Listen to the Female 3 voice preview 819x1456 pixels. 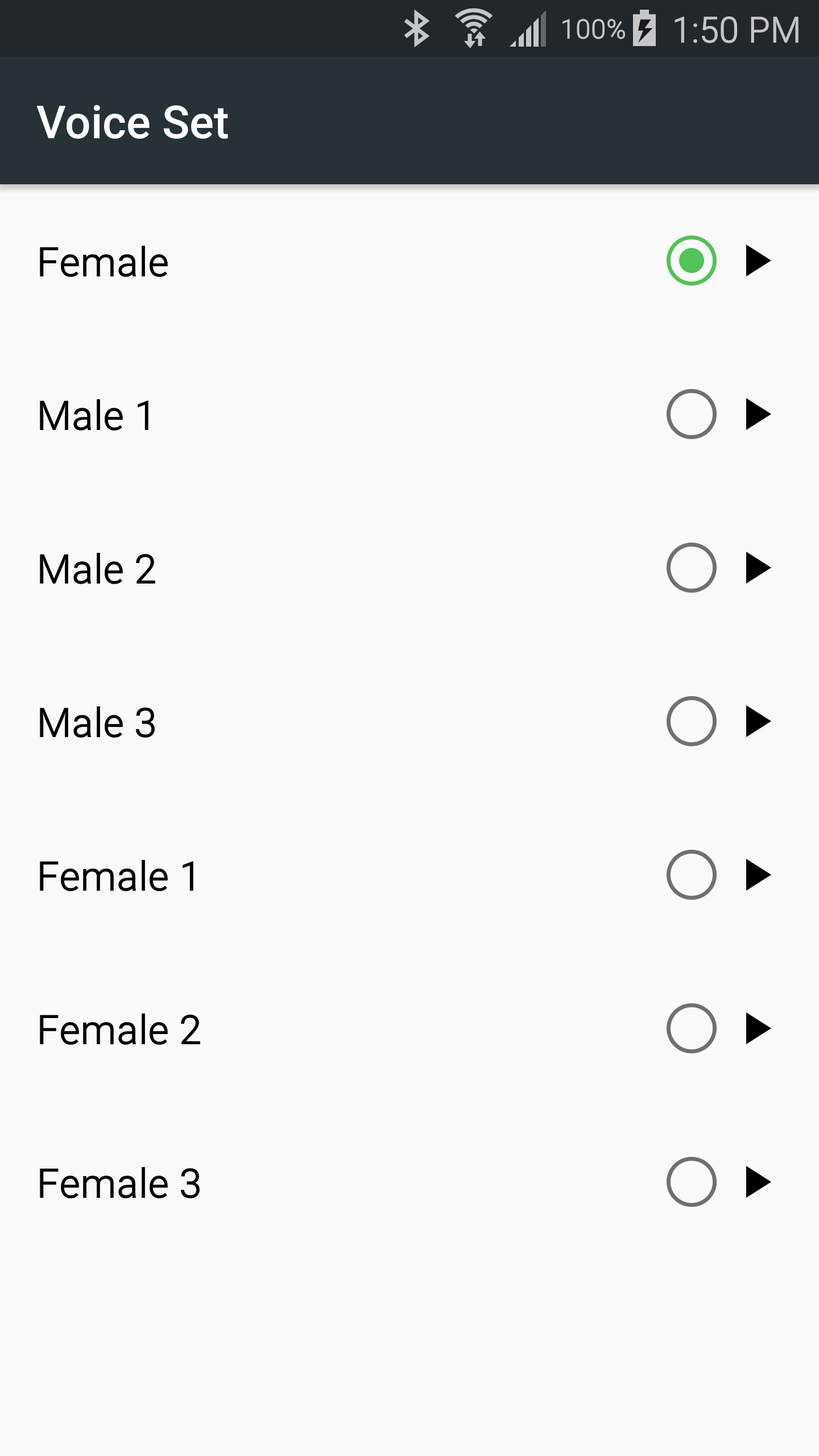pyautogui.click(x=758, y=1182)
